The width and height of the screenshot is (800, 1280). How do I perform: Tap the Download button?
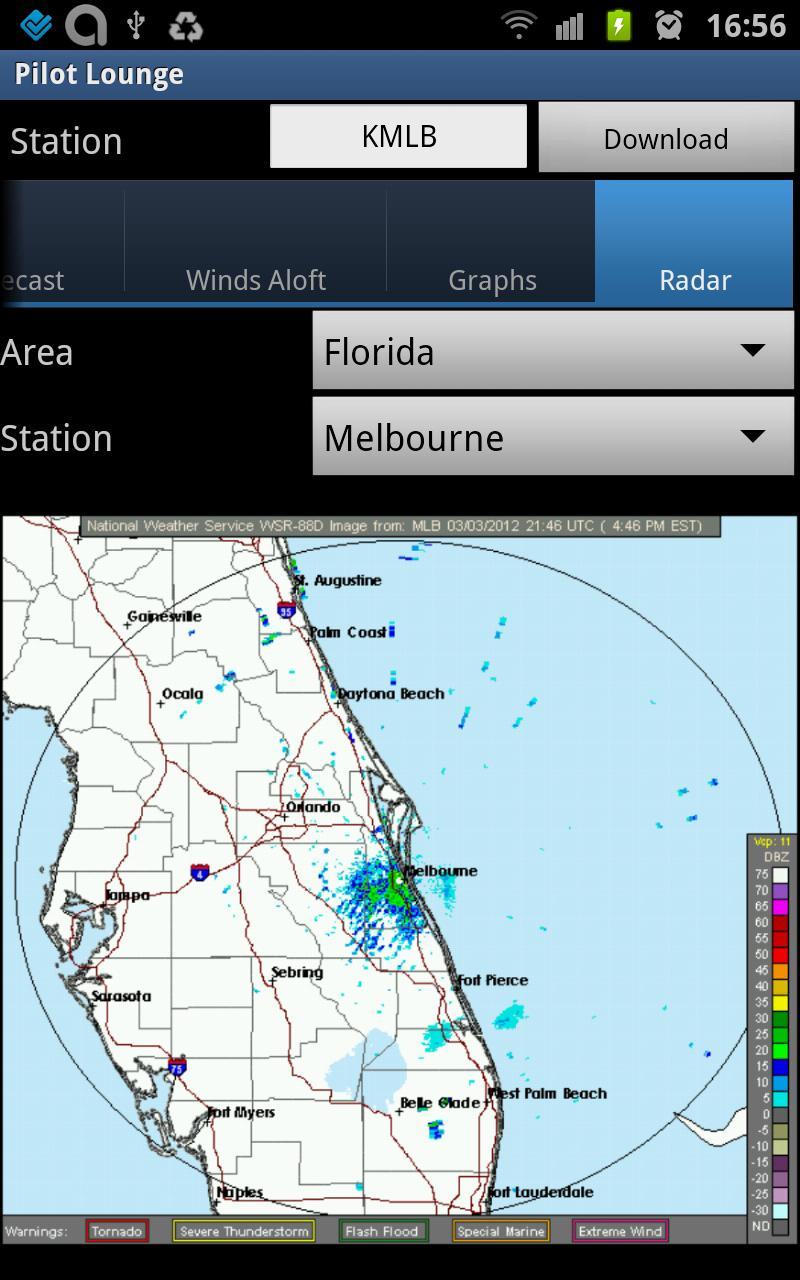point(666,138)
